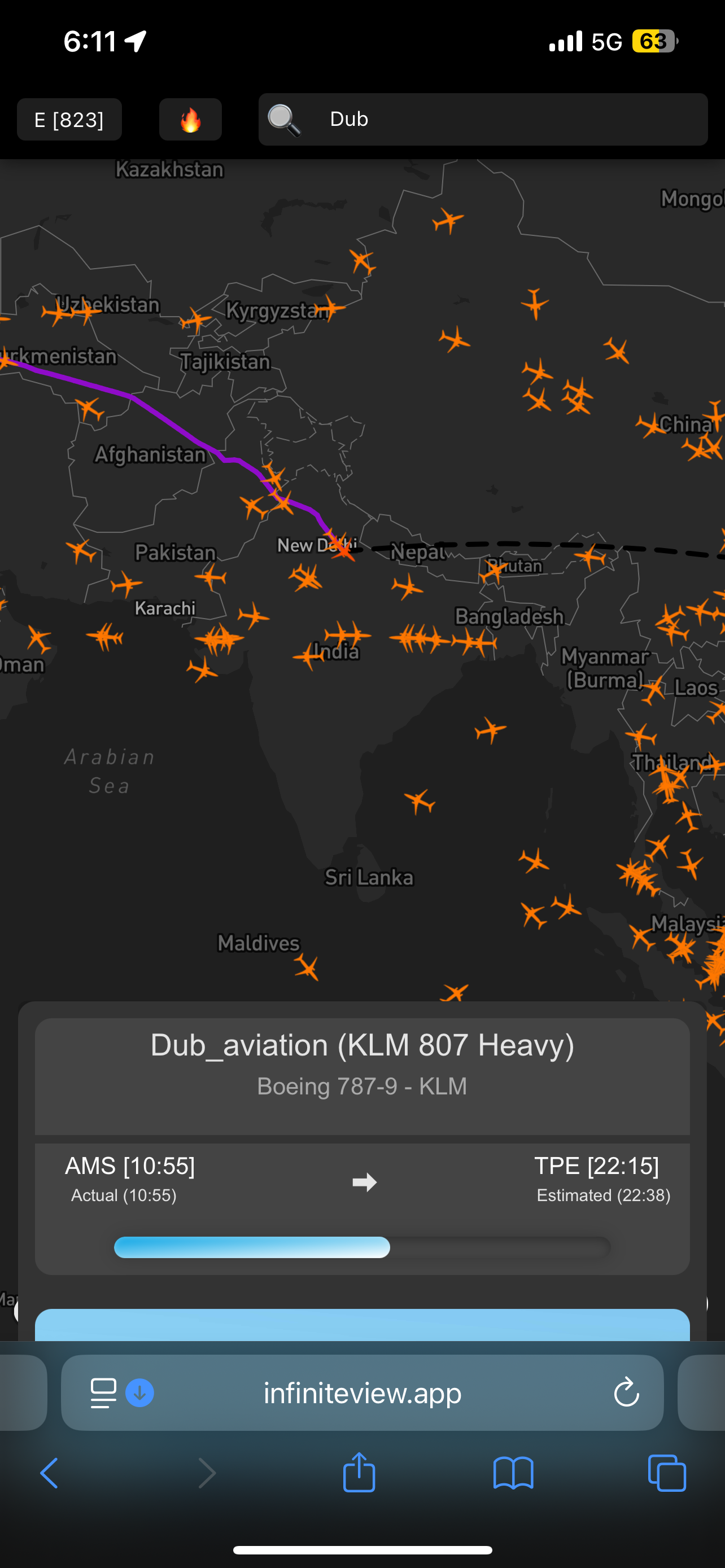Share this page
Image resolution: width=725 pixels, height=1568 pixels.
tap(359, 1474)
